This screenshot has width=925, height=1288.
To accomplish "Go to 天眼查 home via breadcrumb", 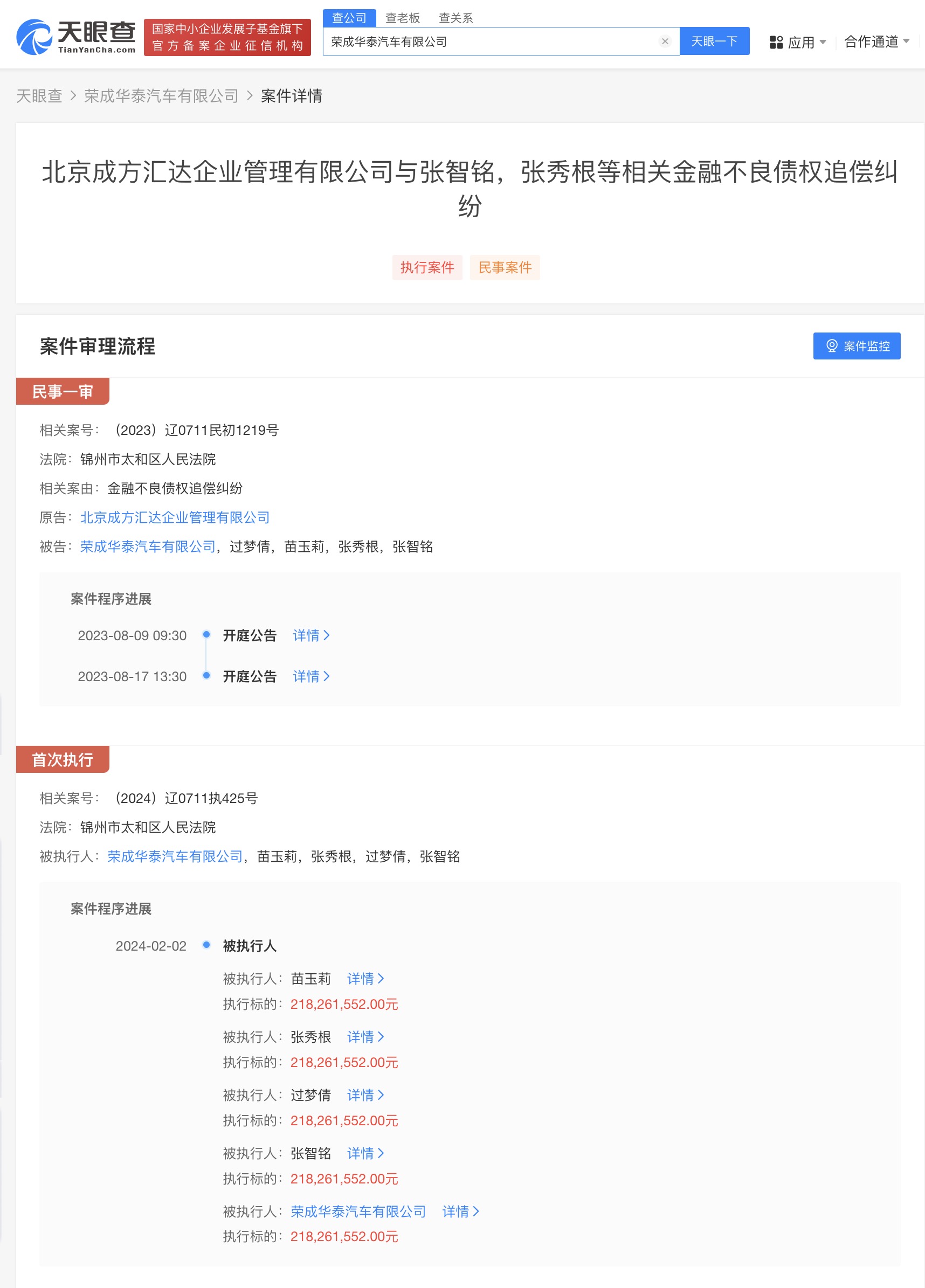I will coord(39,96).
